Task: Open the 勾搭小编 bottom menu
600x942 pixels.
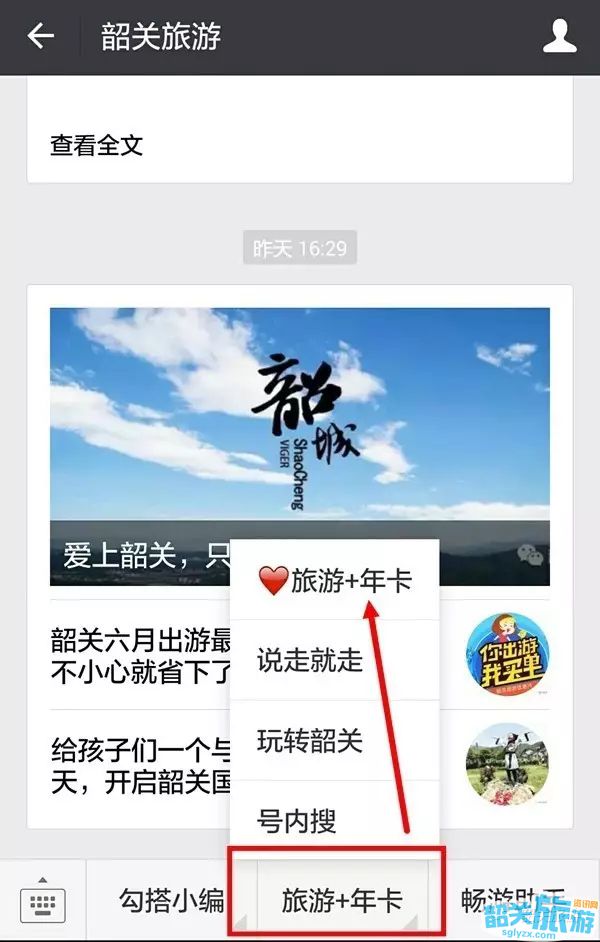Action: [171, 901]
